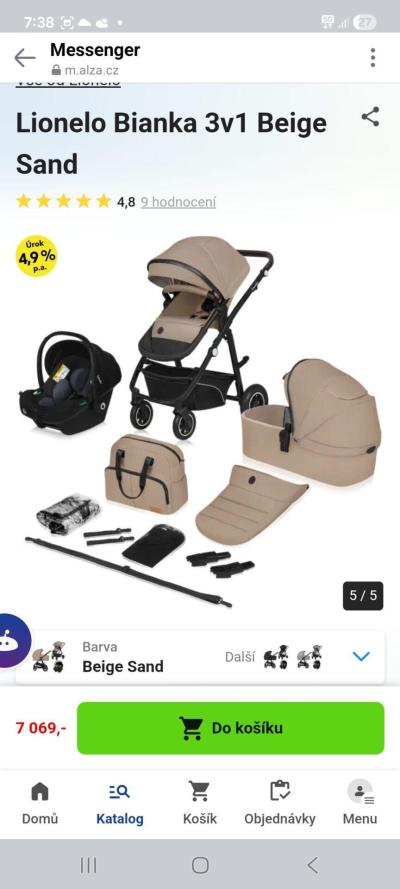This screenshot has height=889, width=400.
Task: Open the product photo gallery
Action: pos(199,422)
